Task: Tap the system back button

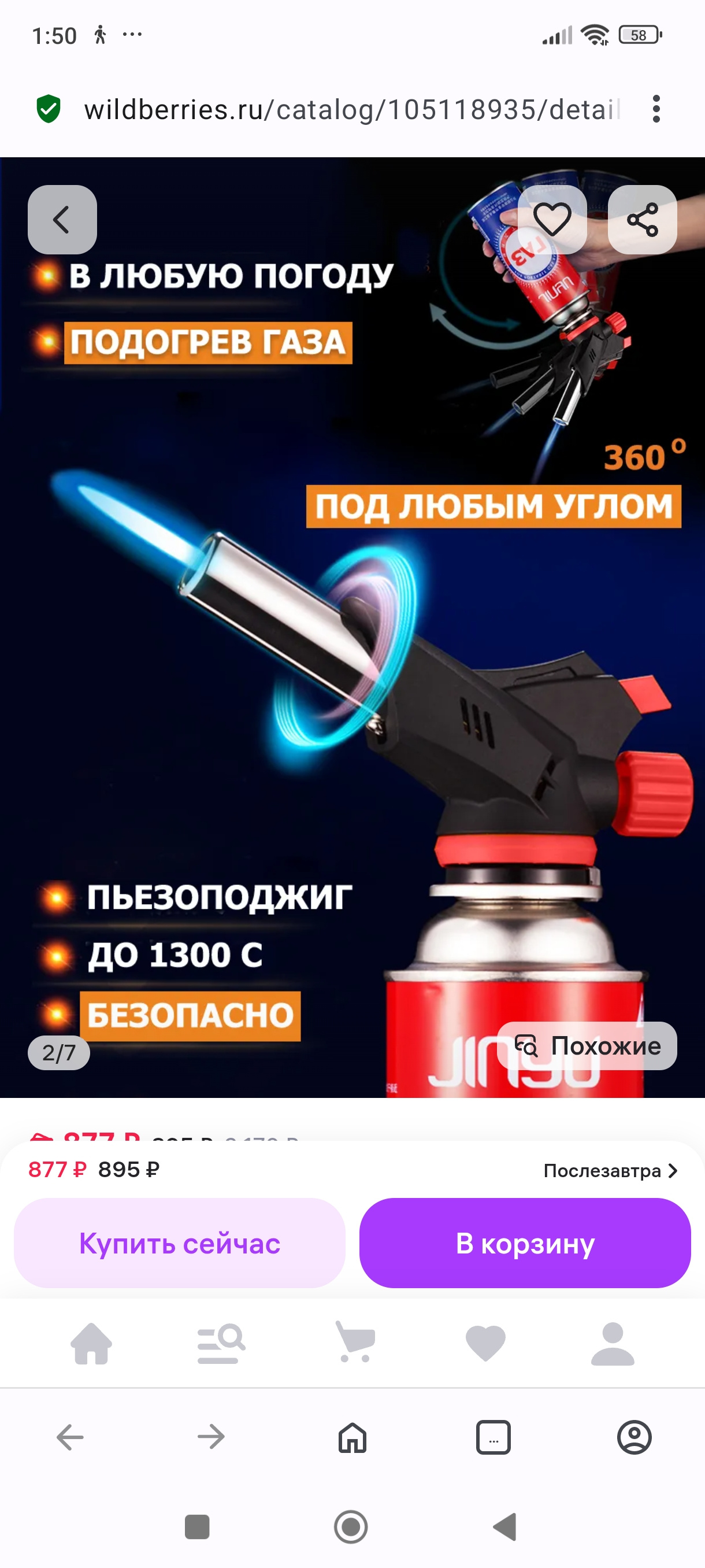Action: coord(505,1526)
